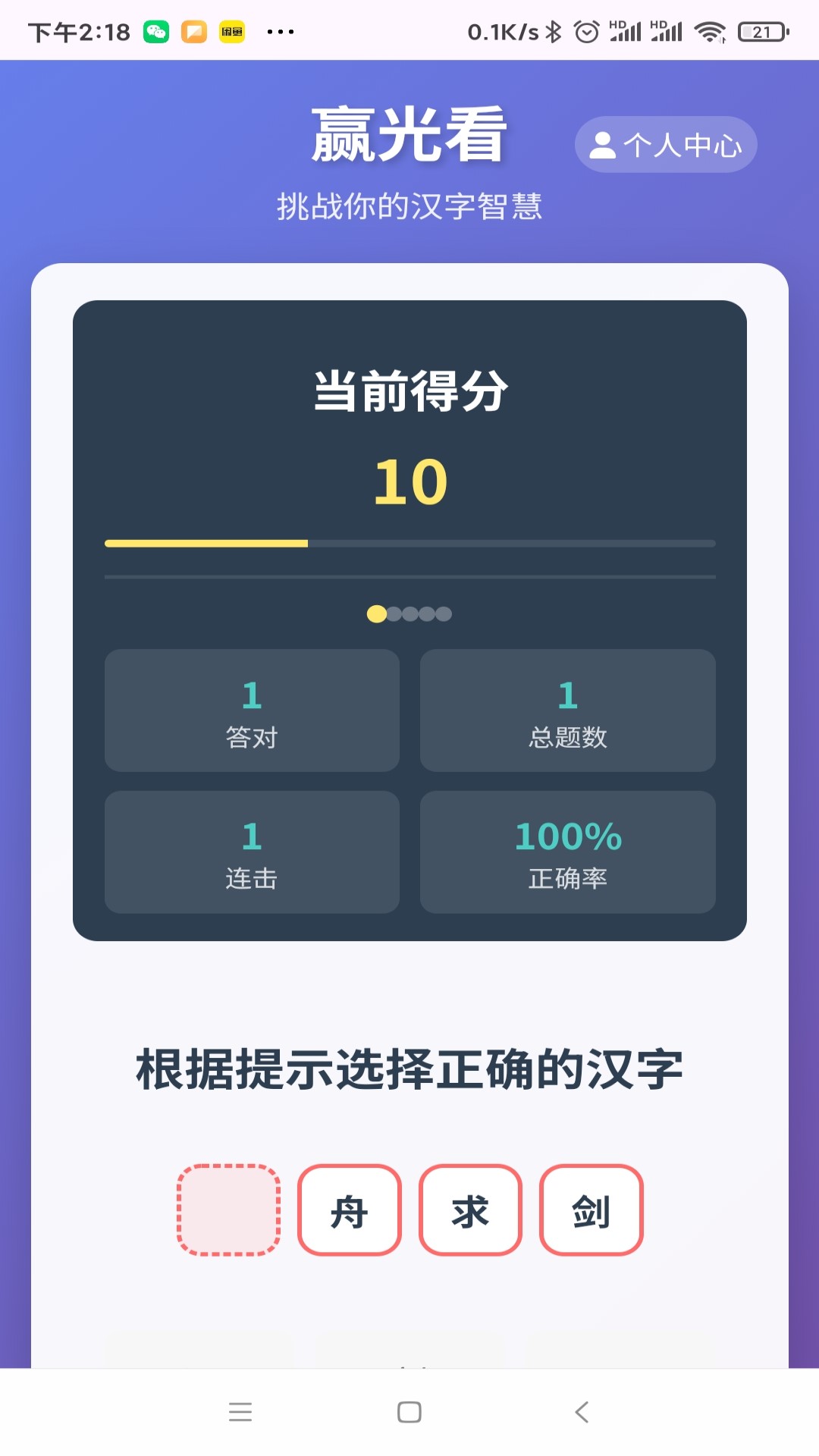The width and height of the screenshot is (819, 1456).
Task: Expand the notification ellipsis in status bar
Action: pos(281,31)
